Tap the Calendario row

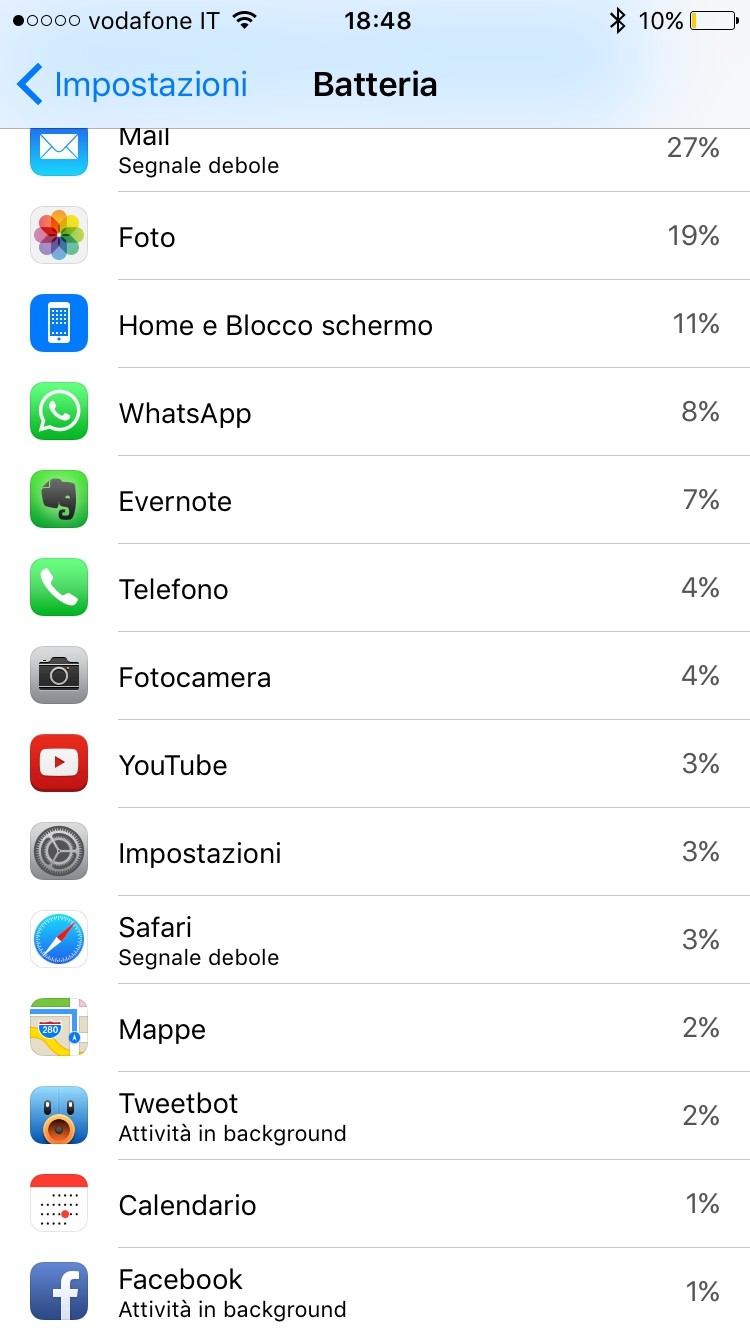coord(375,1204)
